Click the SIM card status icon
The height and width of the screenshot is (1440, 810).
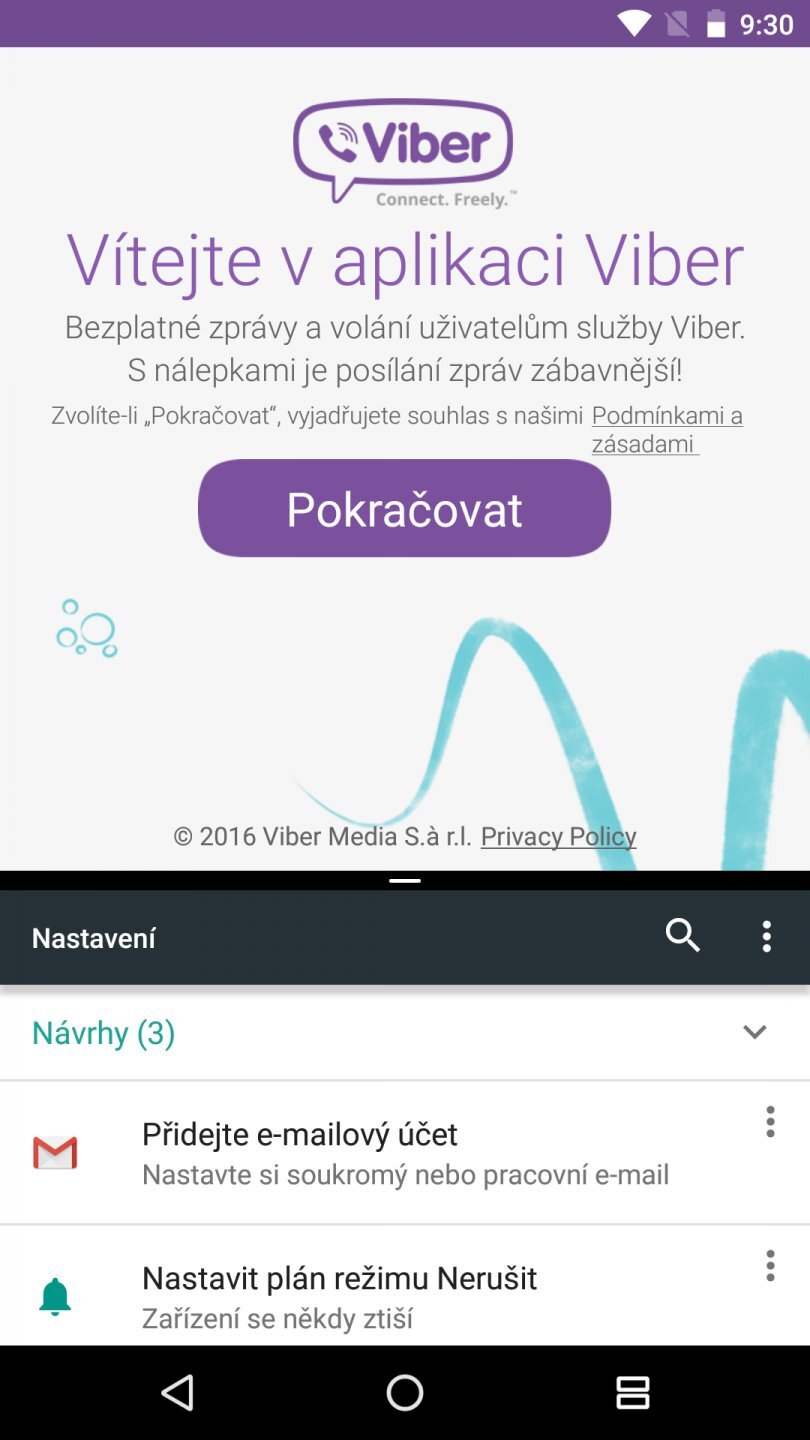point(674,23)
